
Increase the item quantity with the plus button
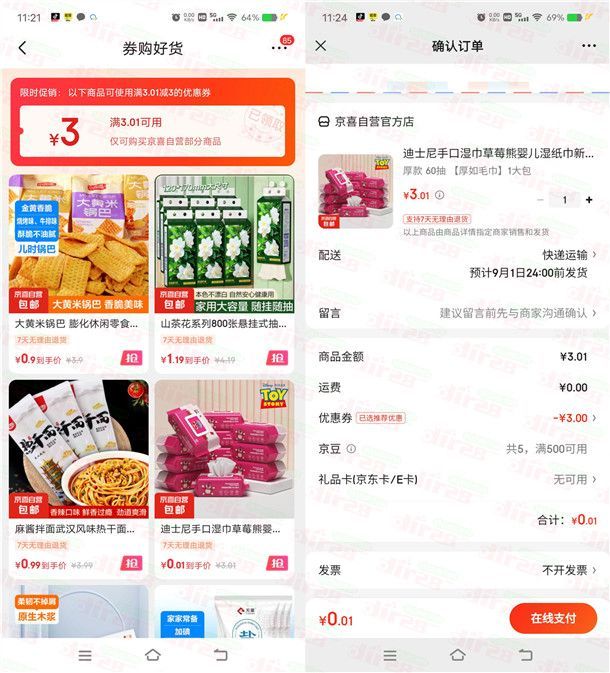tap(589, 200)
